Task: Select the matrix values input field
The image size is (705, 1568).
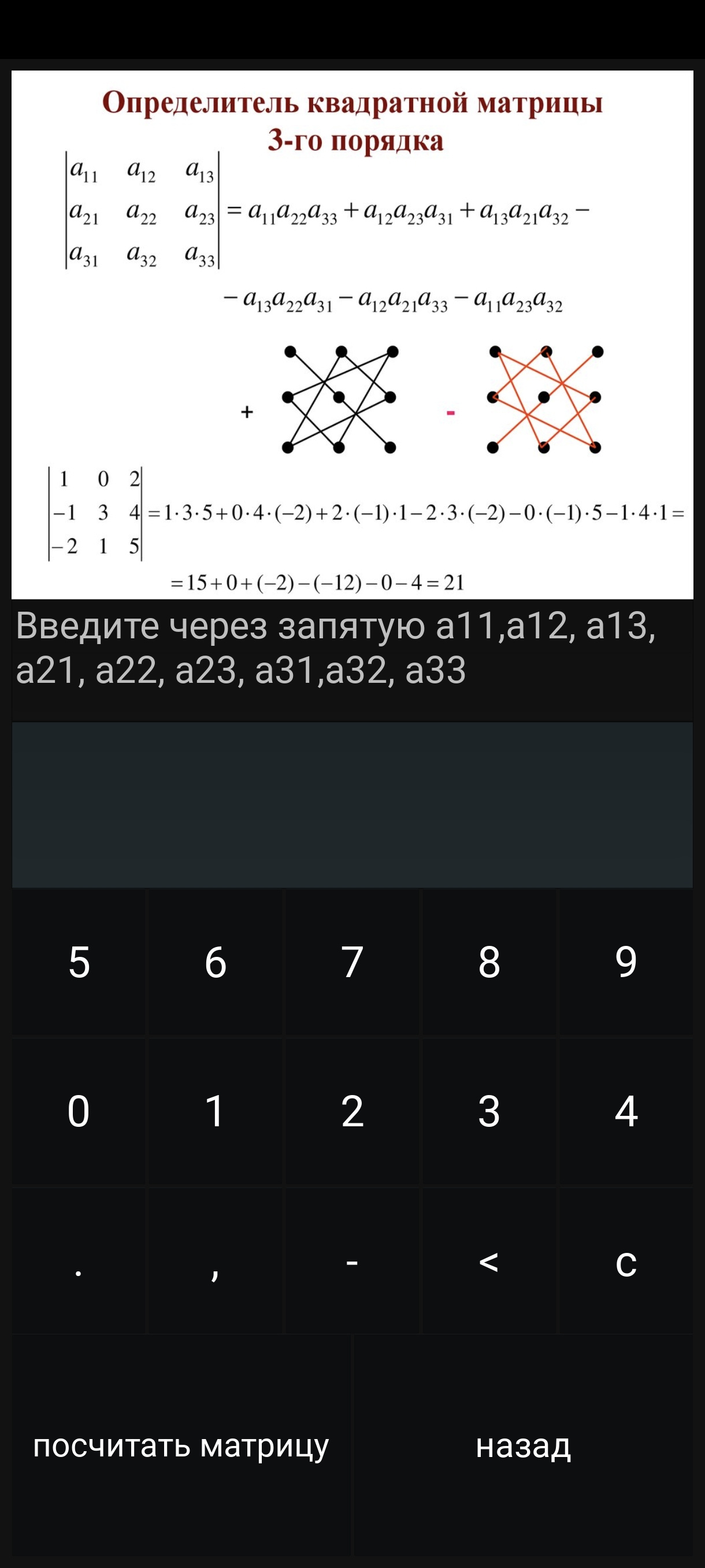Action: pos(352,805)
